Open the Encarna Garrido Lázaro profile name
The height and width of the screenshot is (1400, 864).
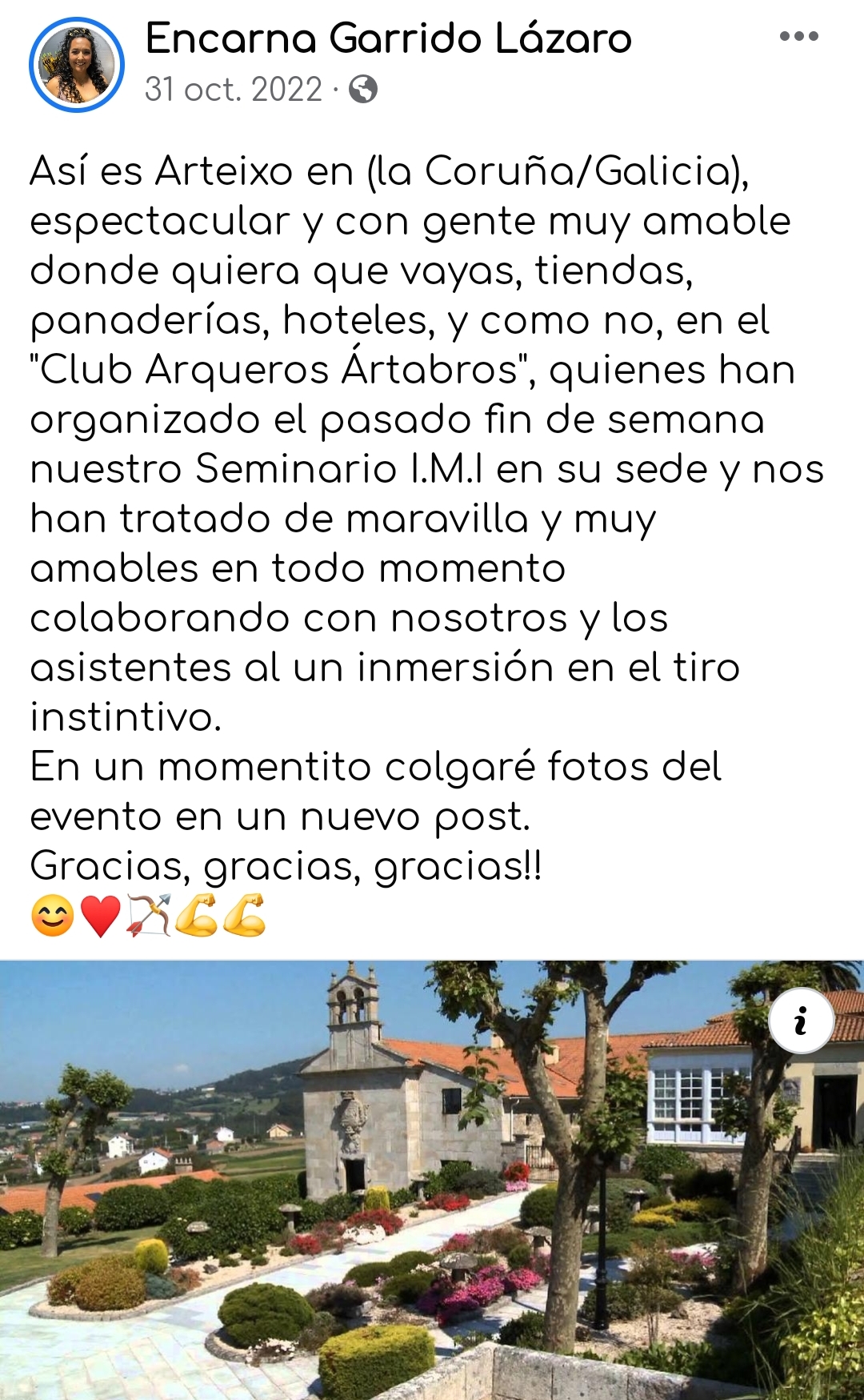coord(388,38)
